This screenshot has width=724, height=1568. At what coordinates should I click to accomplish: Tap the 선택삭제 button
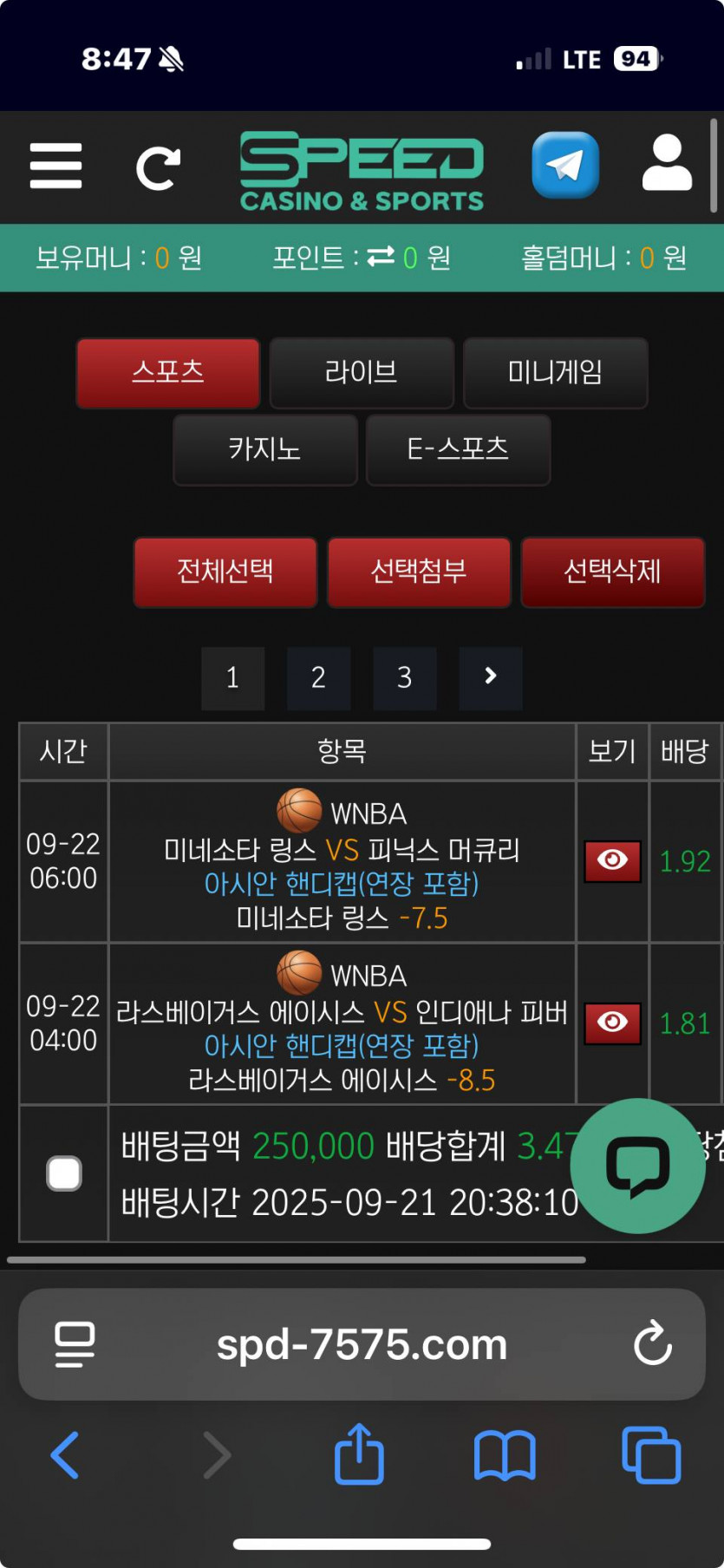pyautogui.click(x=613, y=572)
